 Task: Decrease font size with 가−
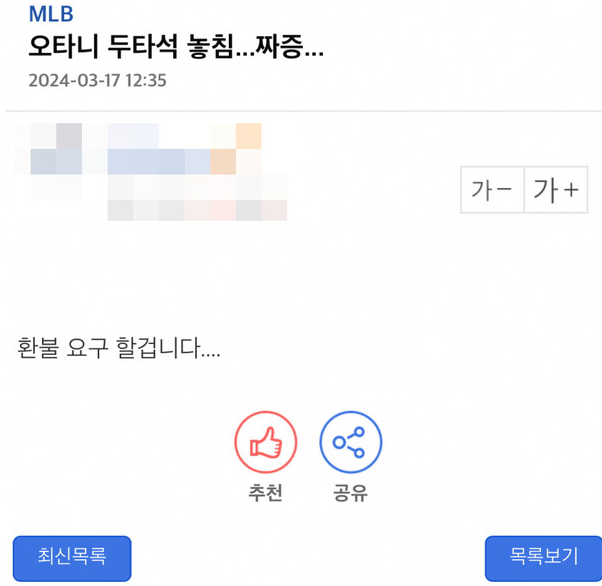(x=492, y=191)
